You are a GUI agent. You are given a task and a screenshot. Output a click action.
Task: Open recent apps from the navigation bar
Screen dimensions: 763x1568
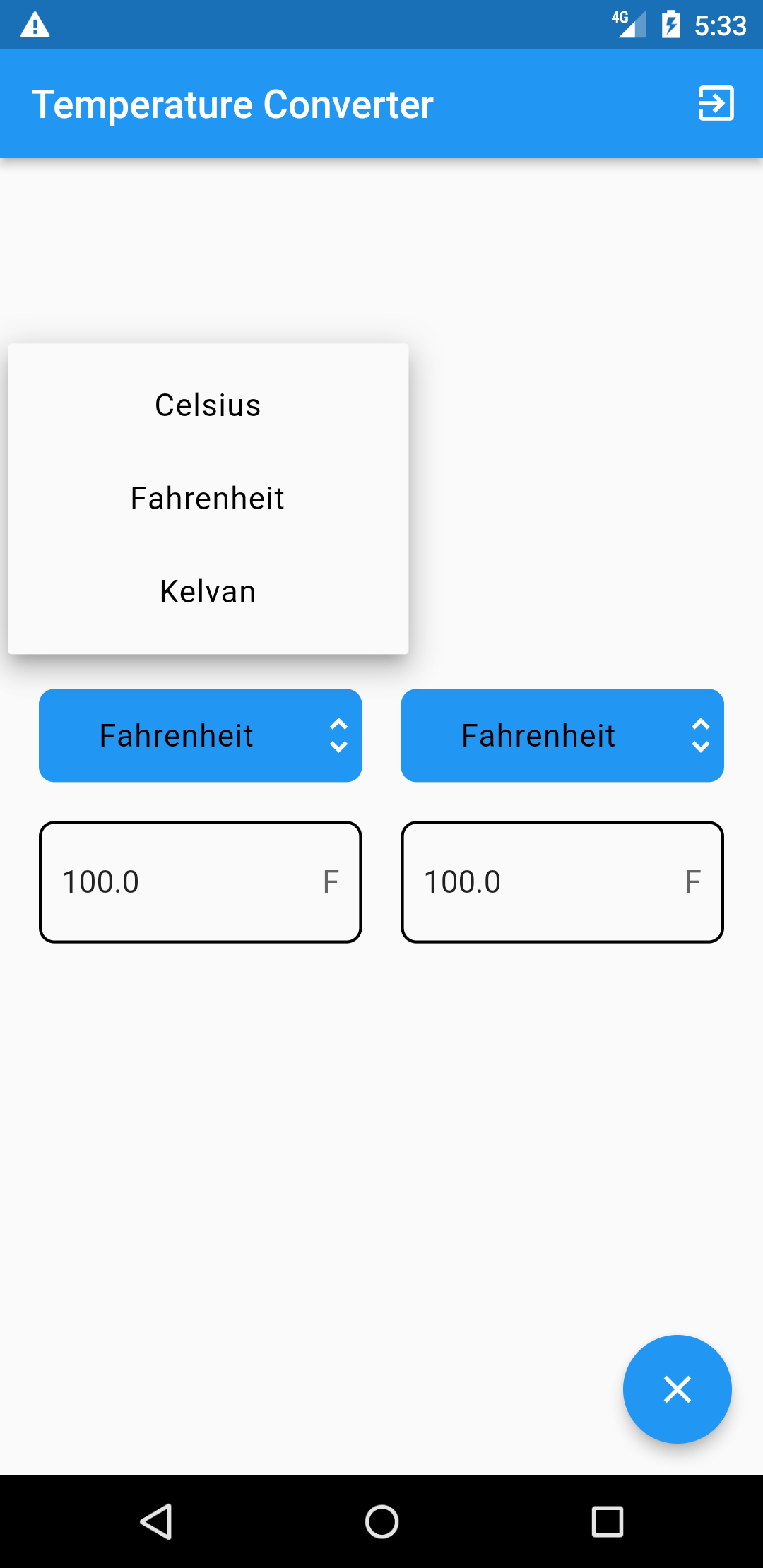pyautogui.click(x=607, y=1521)
